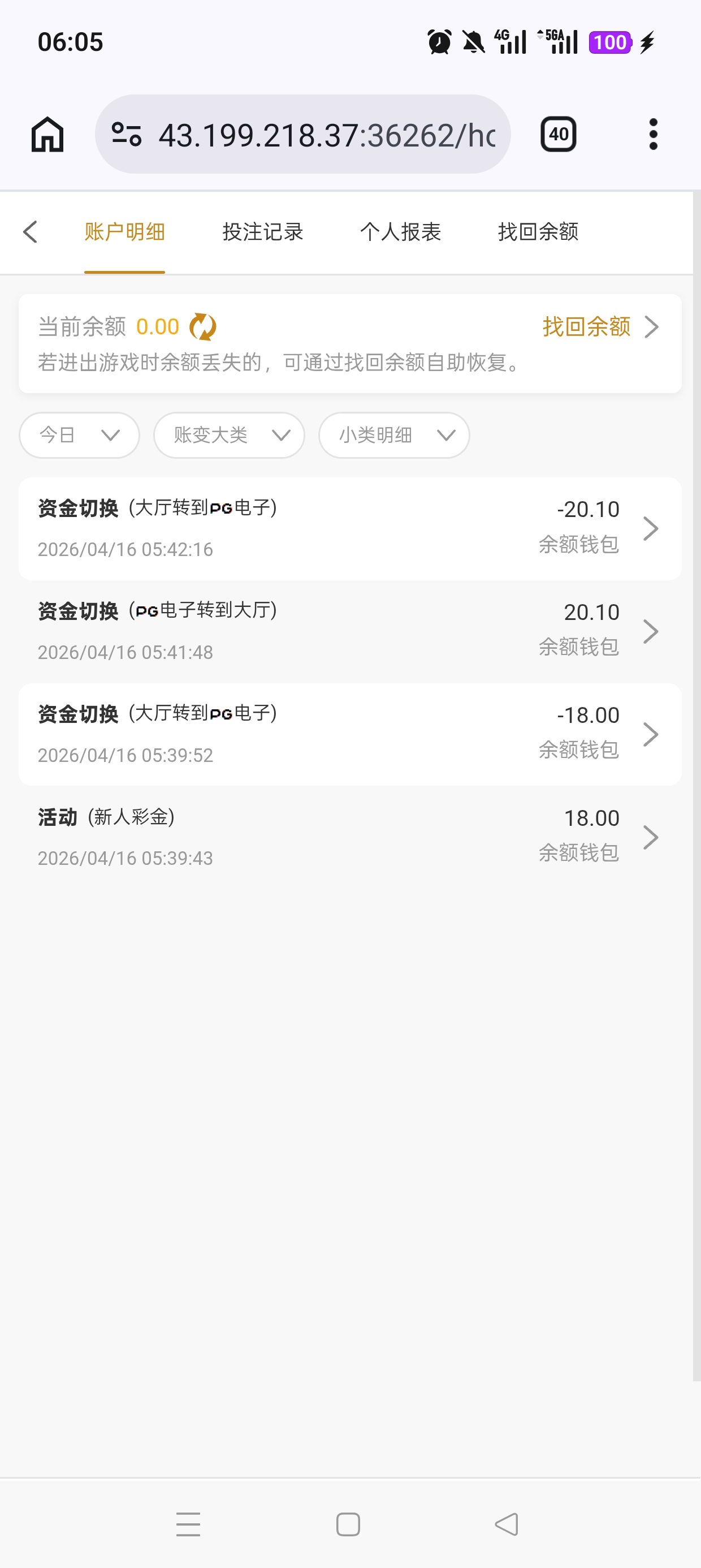Refresh the current balance
The image size is (701, 1568).
click(x=202, y=327)
